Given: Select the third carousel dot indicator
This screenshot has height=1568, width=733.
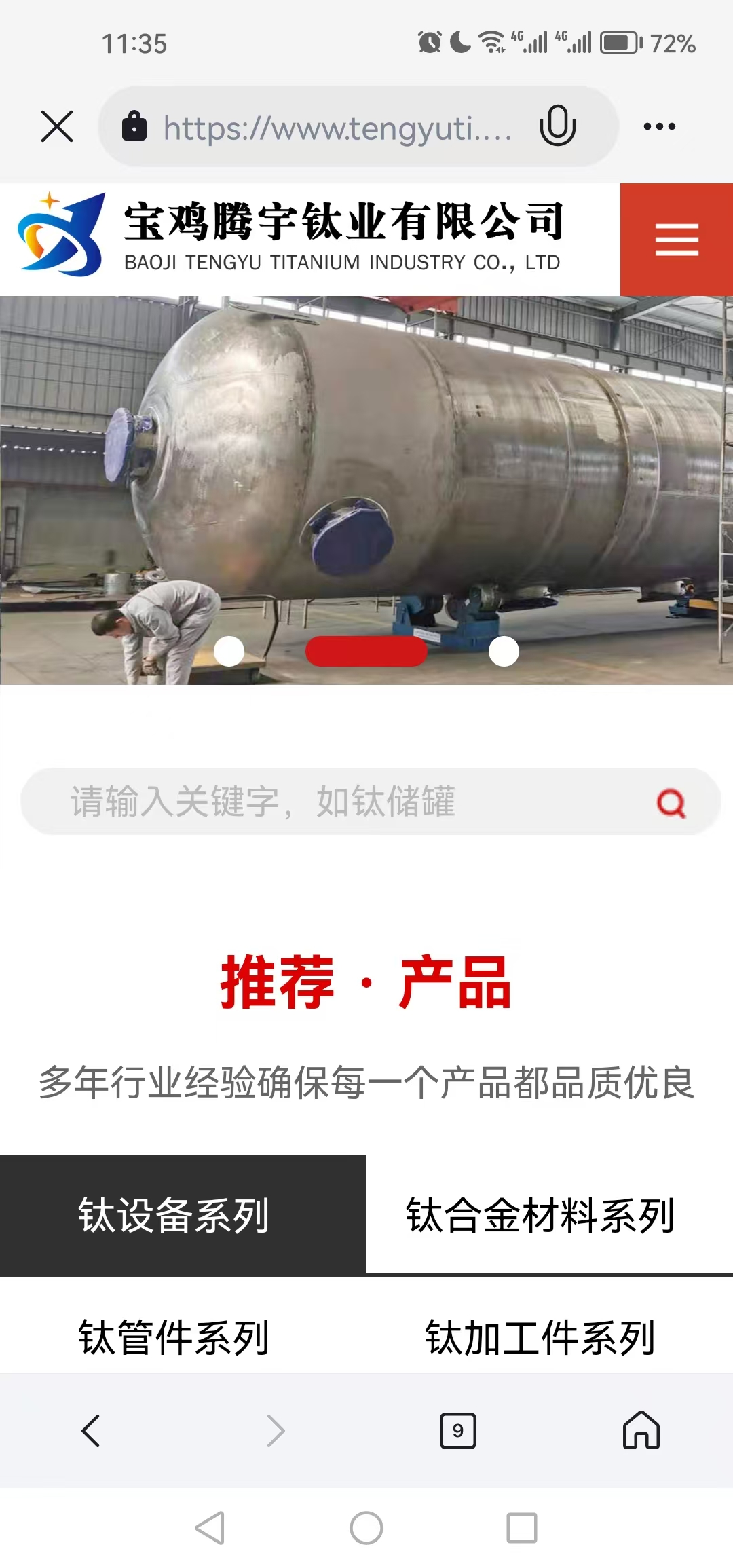Looking at the screenshot, I should click(x=504, y=652).
